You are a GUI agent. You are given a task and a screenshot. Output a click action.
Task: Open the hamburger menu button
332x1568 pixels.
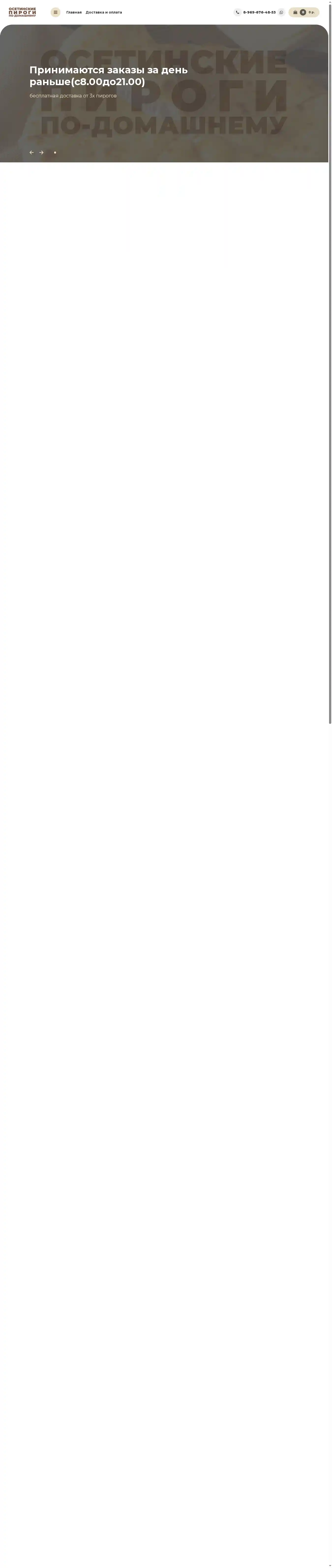point(55,12)
